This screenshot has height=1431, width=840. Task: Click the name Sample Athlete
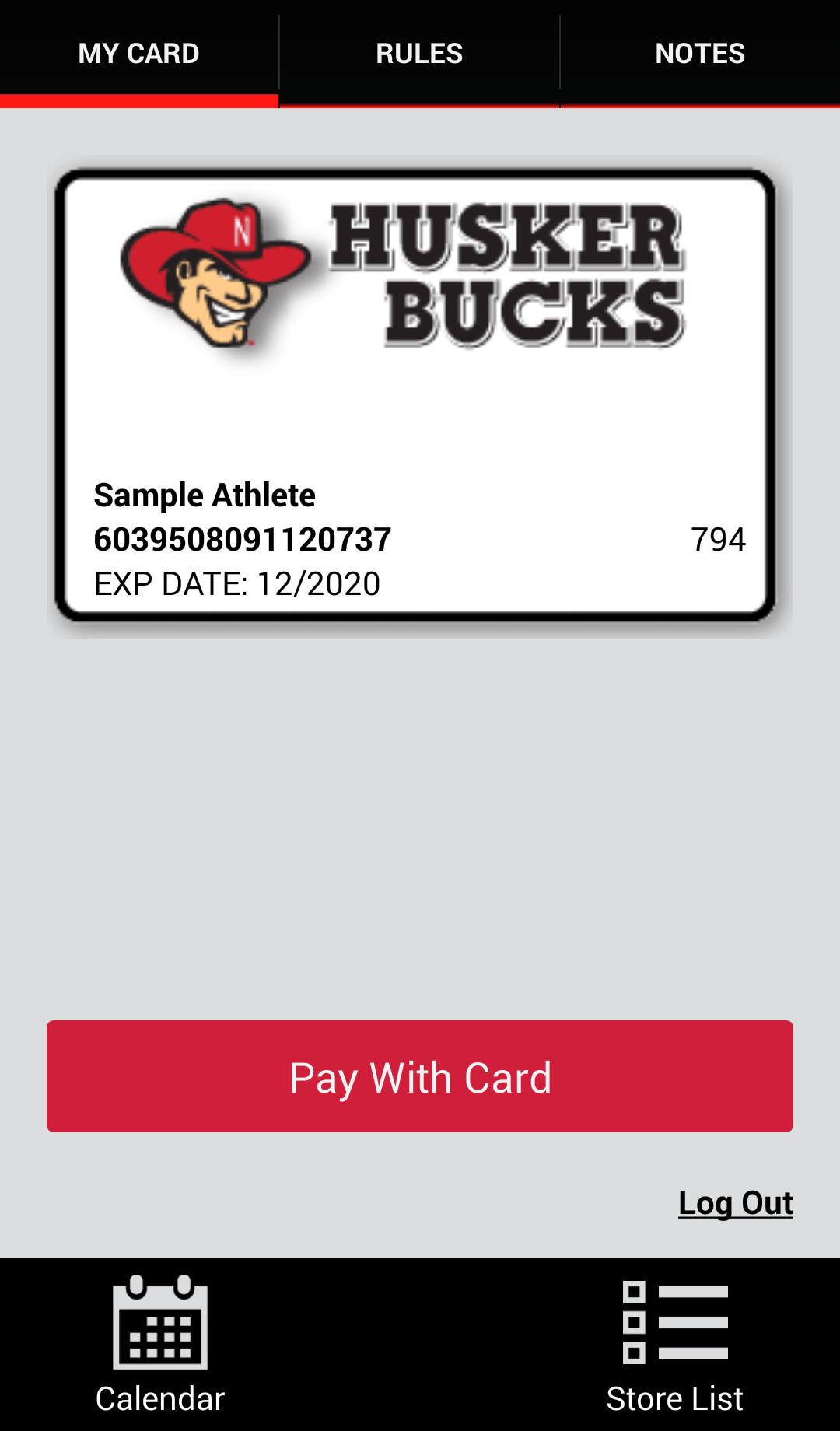[x=204, y=493]
